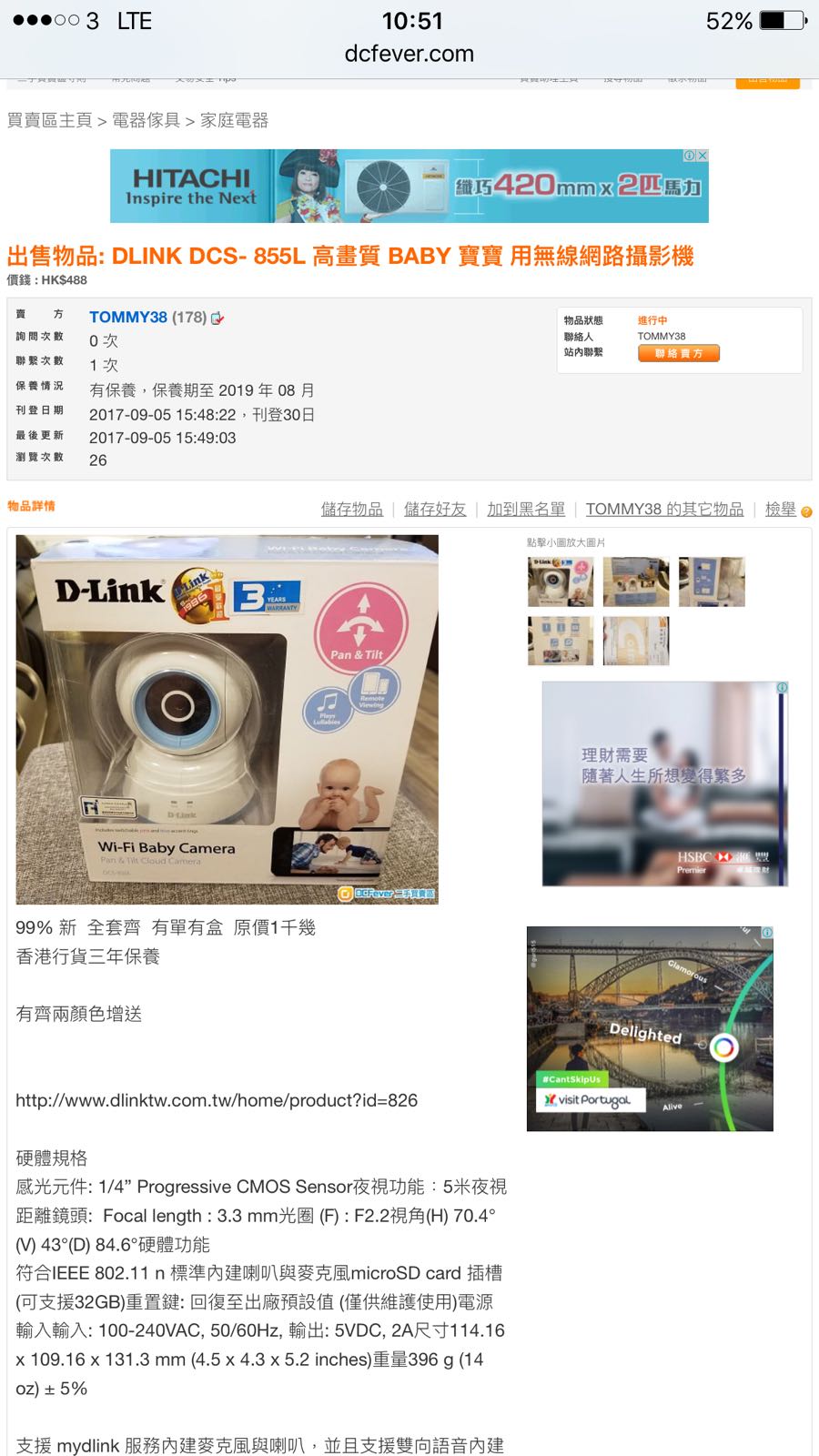
Task: Open the dlinktw.com product URL
Action: pos(217,1100)
